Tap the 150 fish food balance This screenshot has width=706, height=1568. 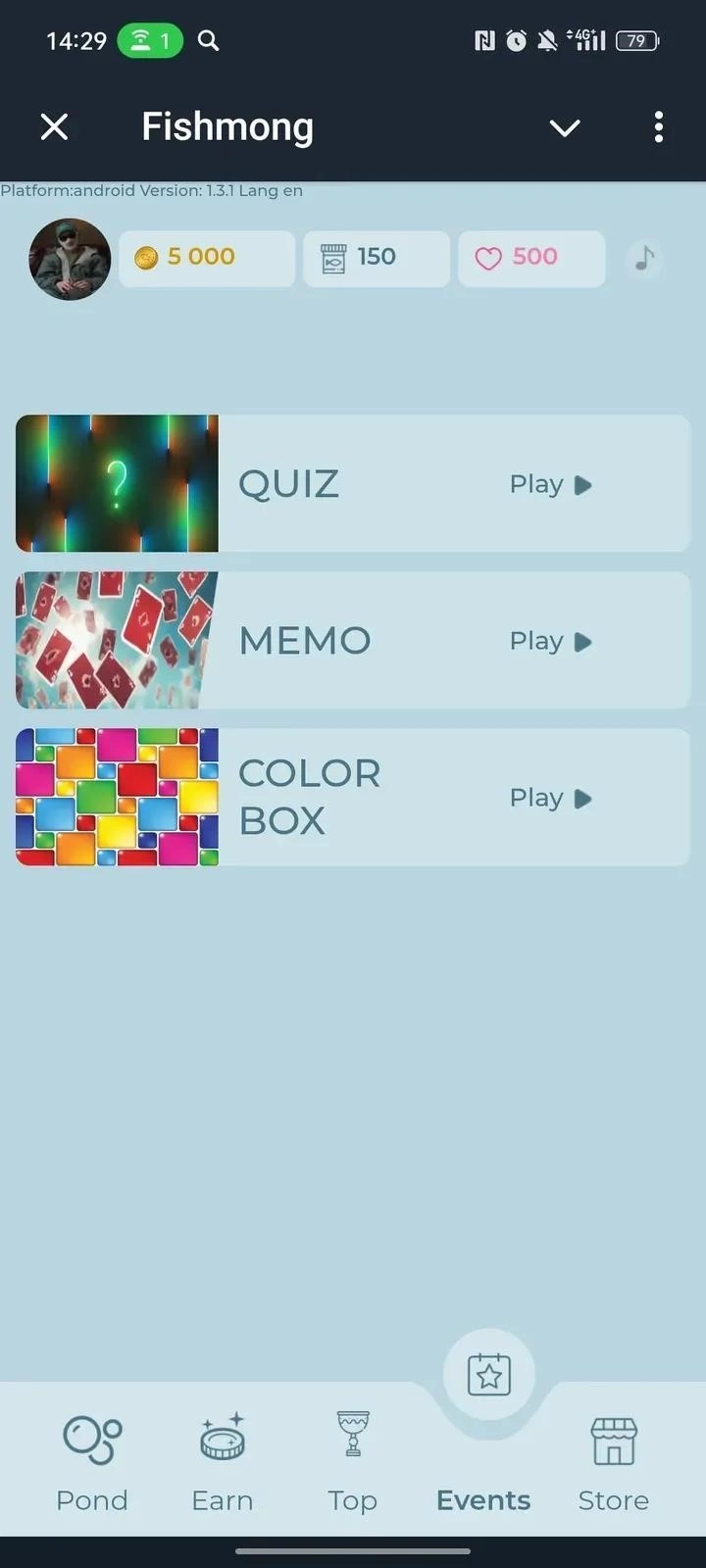[x=376, y=259]
